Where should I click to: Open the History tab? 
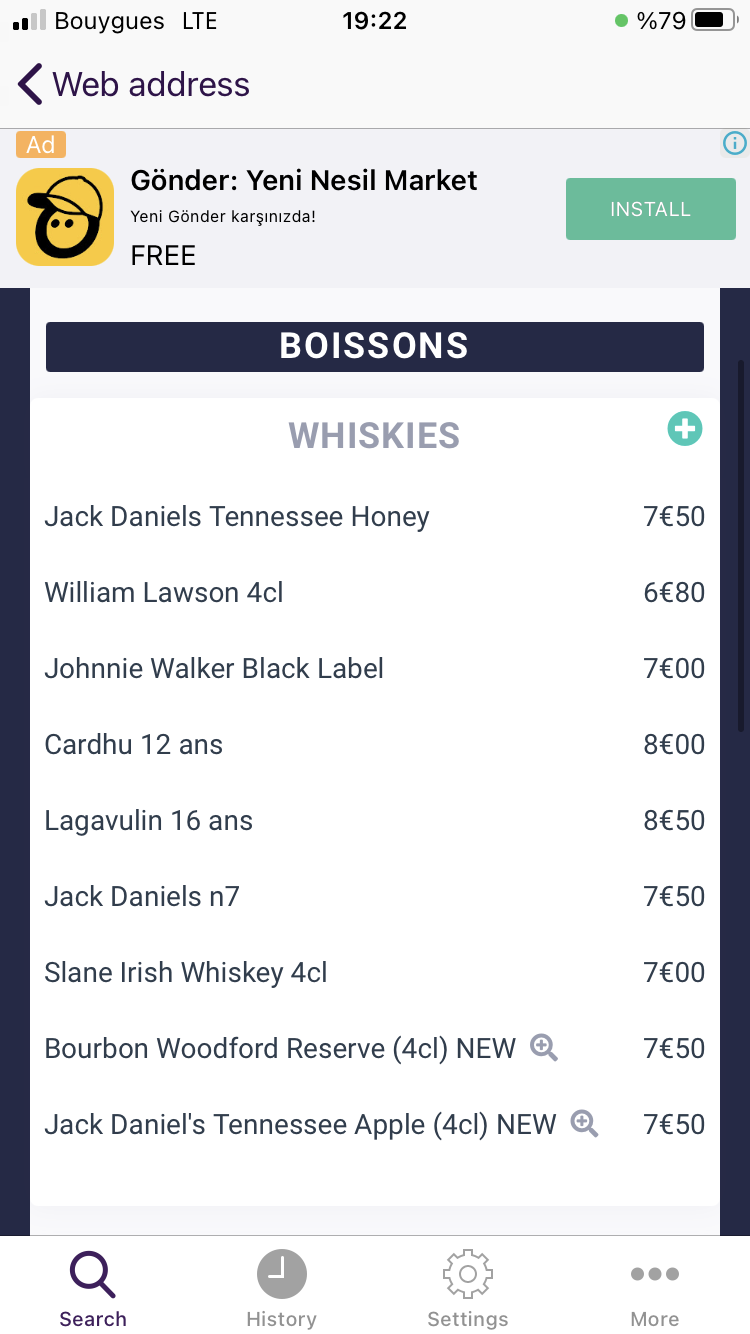click(281, 1289)
